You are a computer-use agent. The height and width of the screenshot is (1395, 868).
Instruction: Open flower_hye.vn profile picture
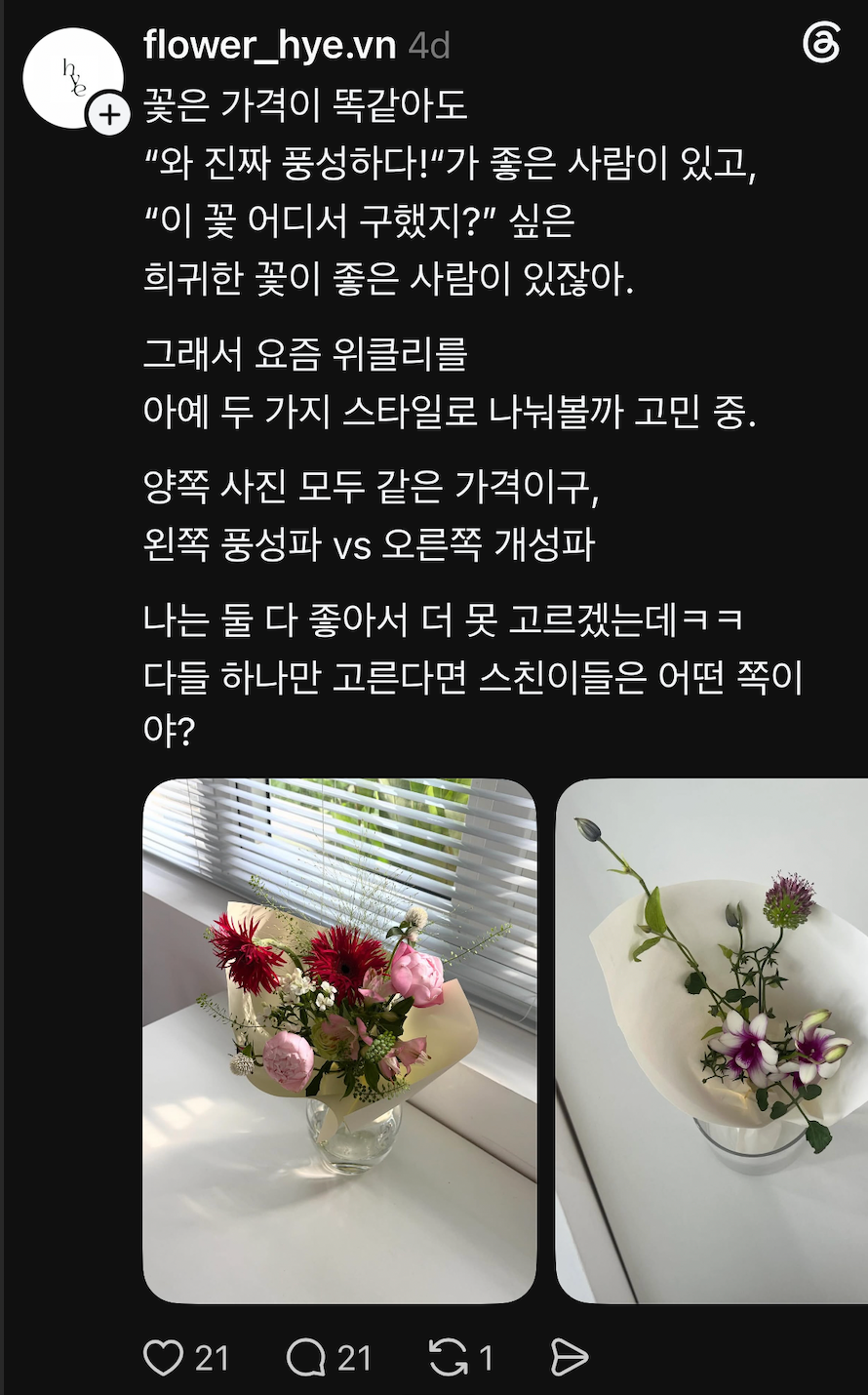[72, 78]
